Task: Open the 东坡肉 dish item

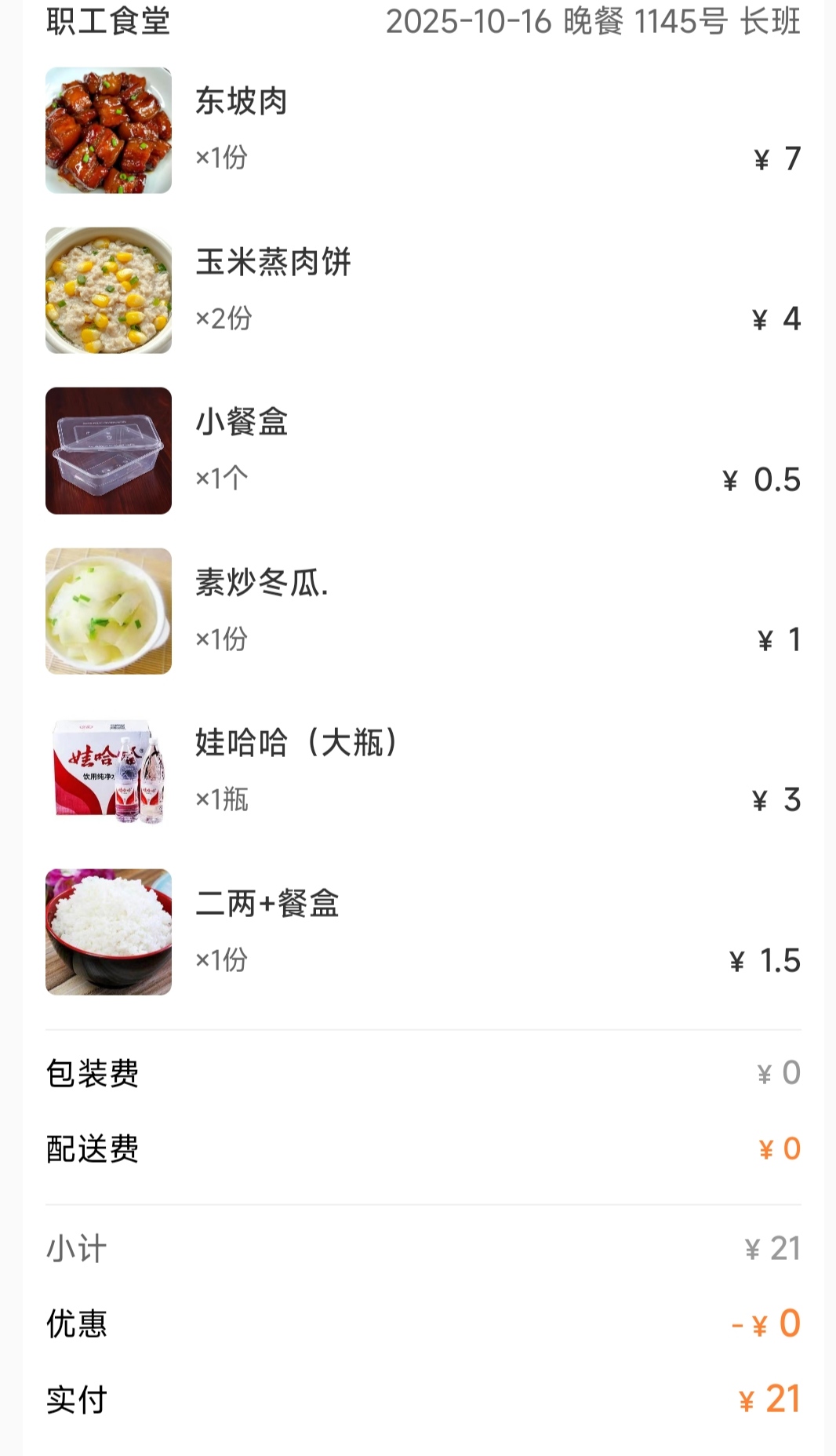Action: point(242,102)
